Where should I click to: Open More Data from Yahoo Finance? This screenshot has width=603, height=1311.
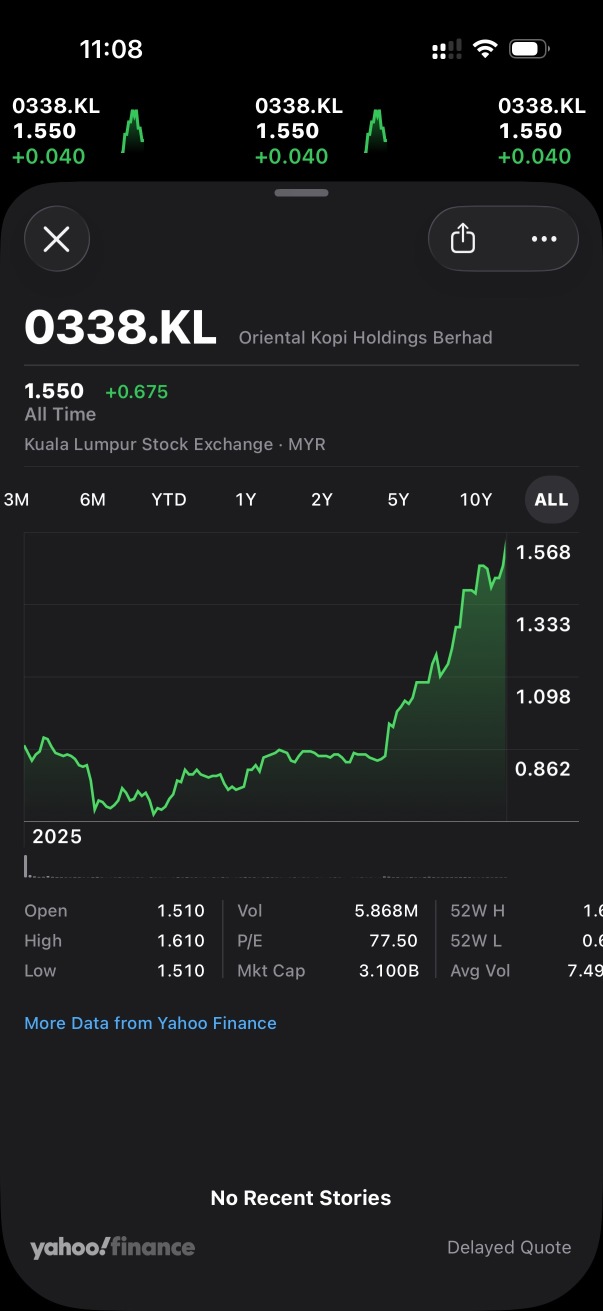point(150,1023)
